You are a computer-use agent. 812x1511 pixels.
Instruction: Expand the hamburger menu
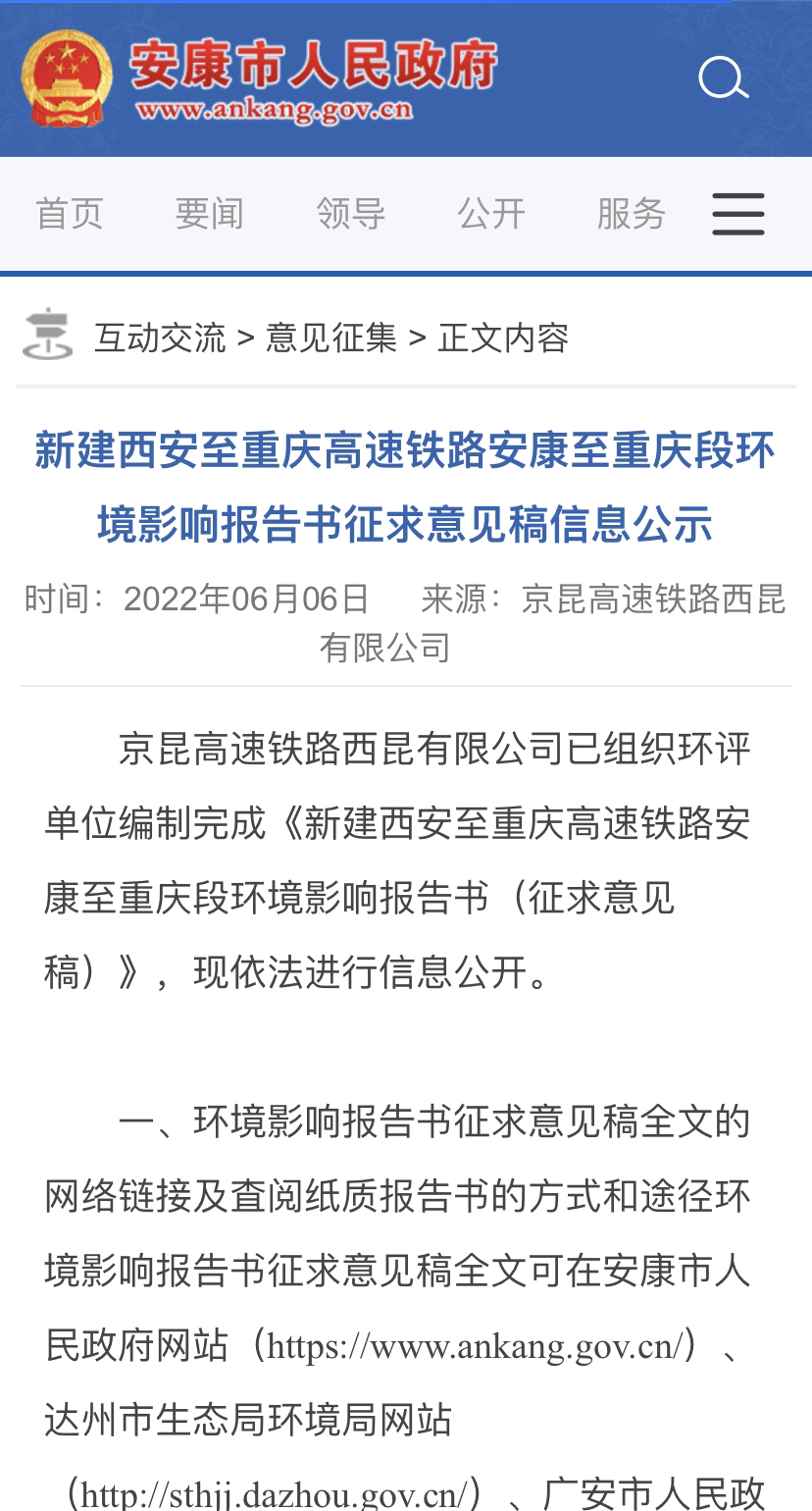point(738,214)
